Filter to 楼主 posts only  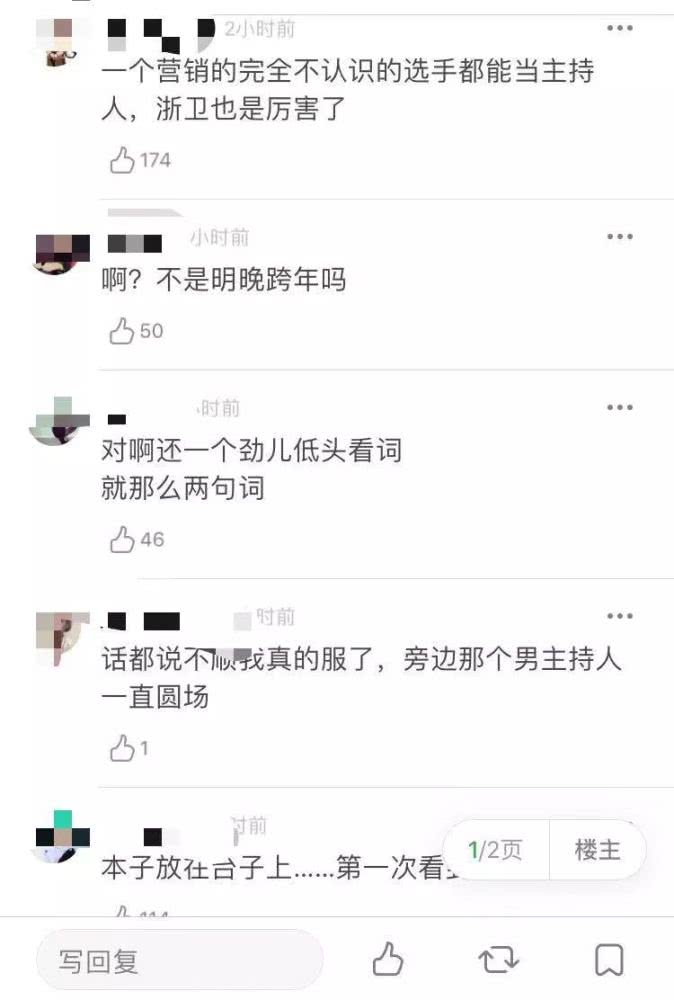(597, 850)
